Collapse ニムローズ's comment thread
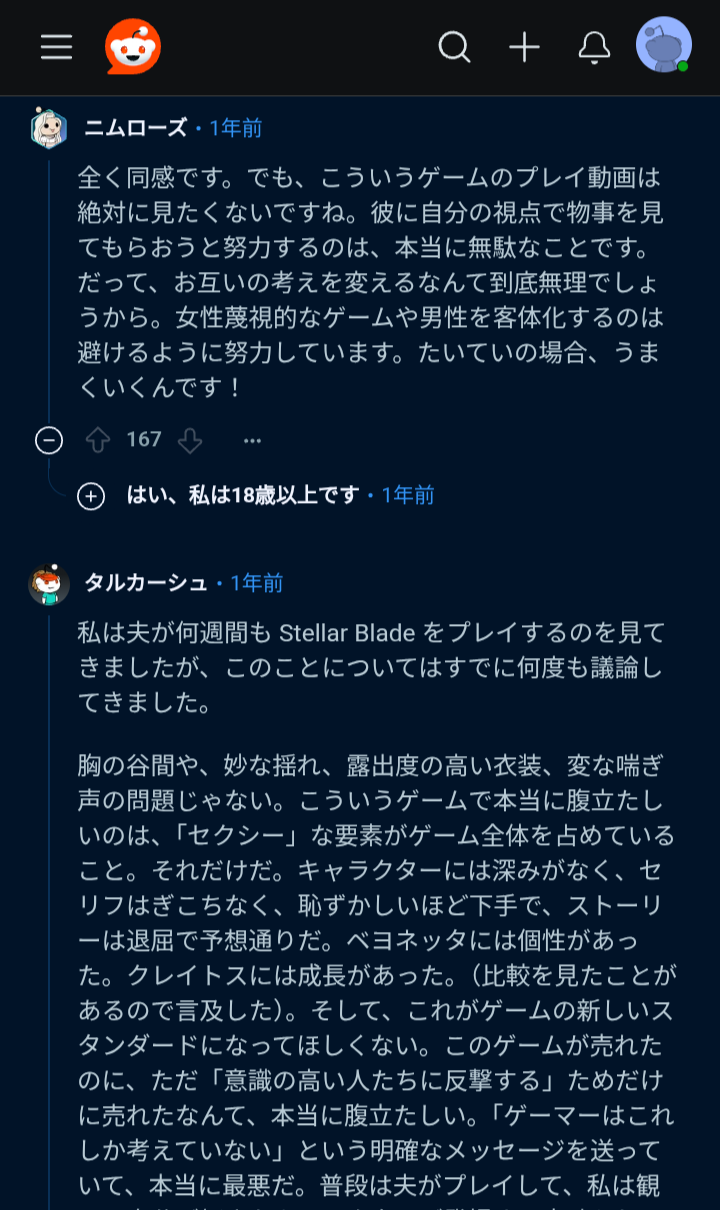 [x=49, y=440]
